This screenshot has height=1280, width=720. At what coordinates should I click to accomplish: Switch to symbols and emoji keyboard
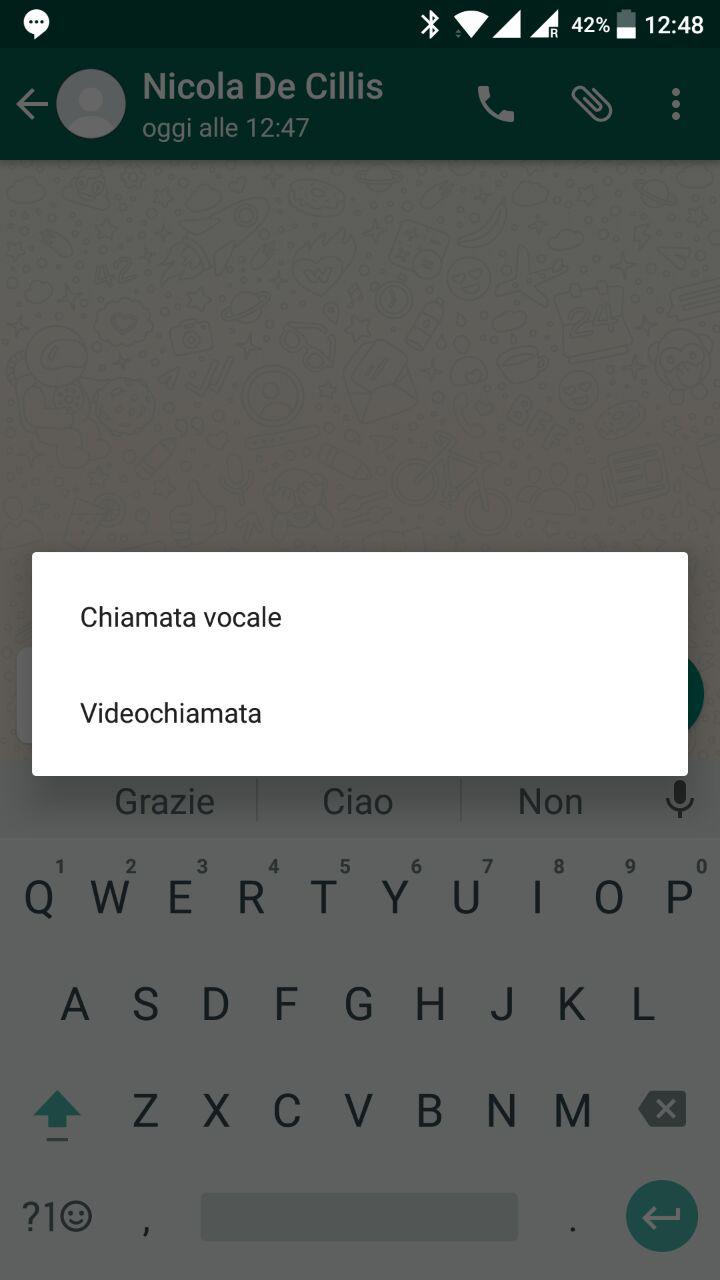pyautogui.click(x=57, y=1216)
